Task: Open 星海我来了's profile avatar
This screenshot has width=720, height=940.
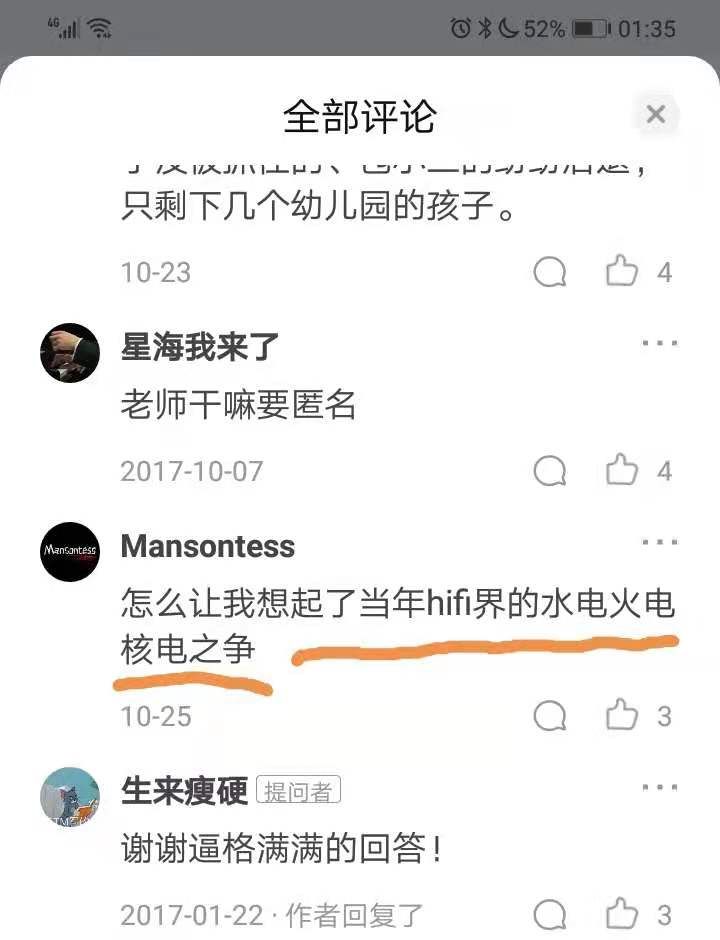Action: (x=70, y=353)
